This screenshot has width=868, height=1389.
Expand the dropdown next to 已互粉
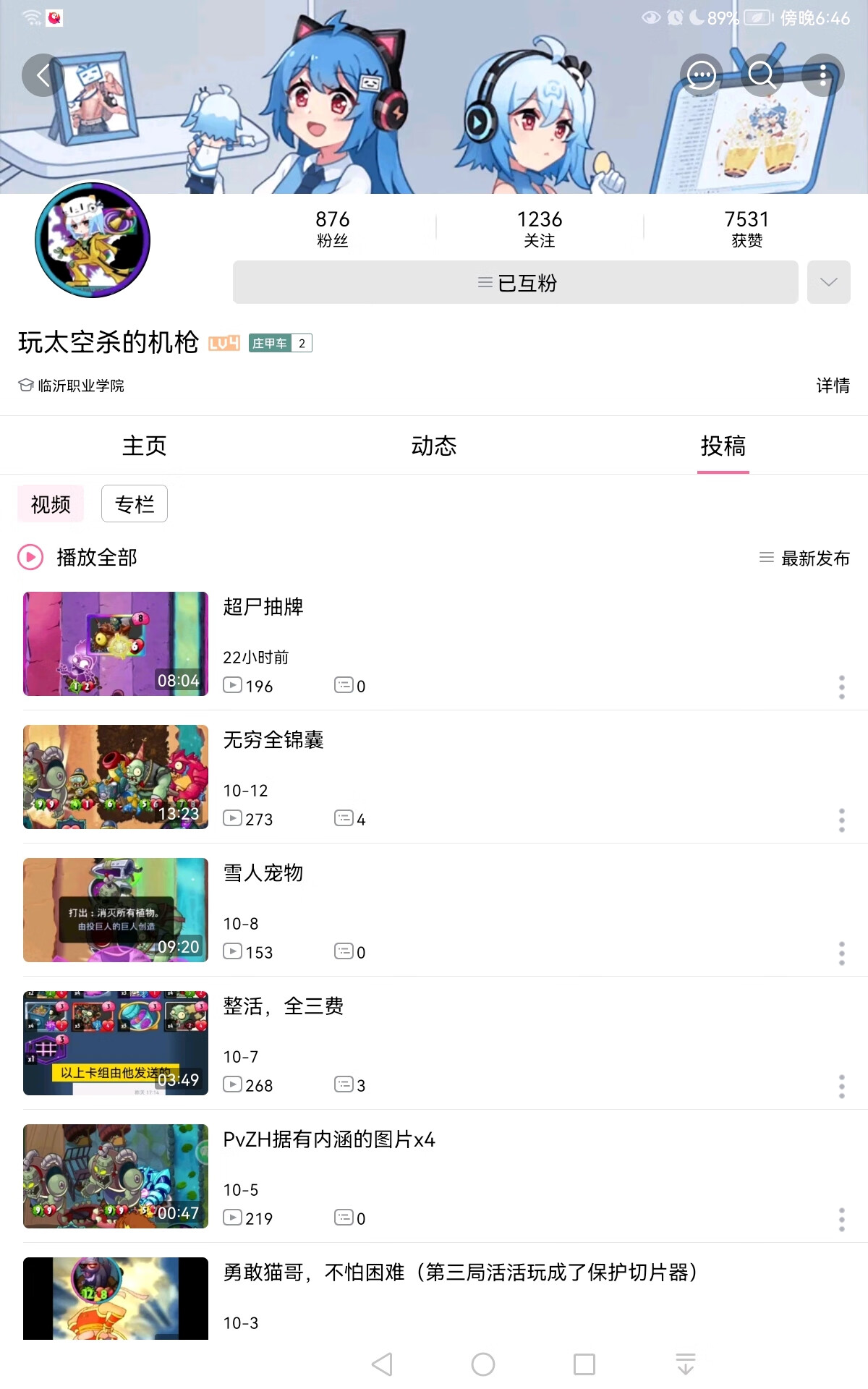tap(828, 283)
